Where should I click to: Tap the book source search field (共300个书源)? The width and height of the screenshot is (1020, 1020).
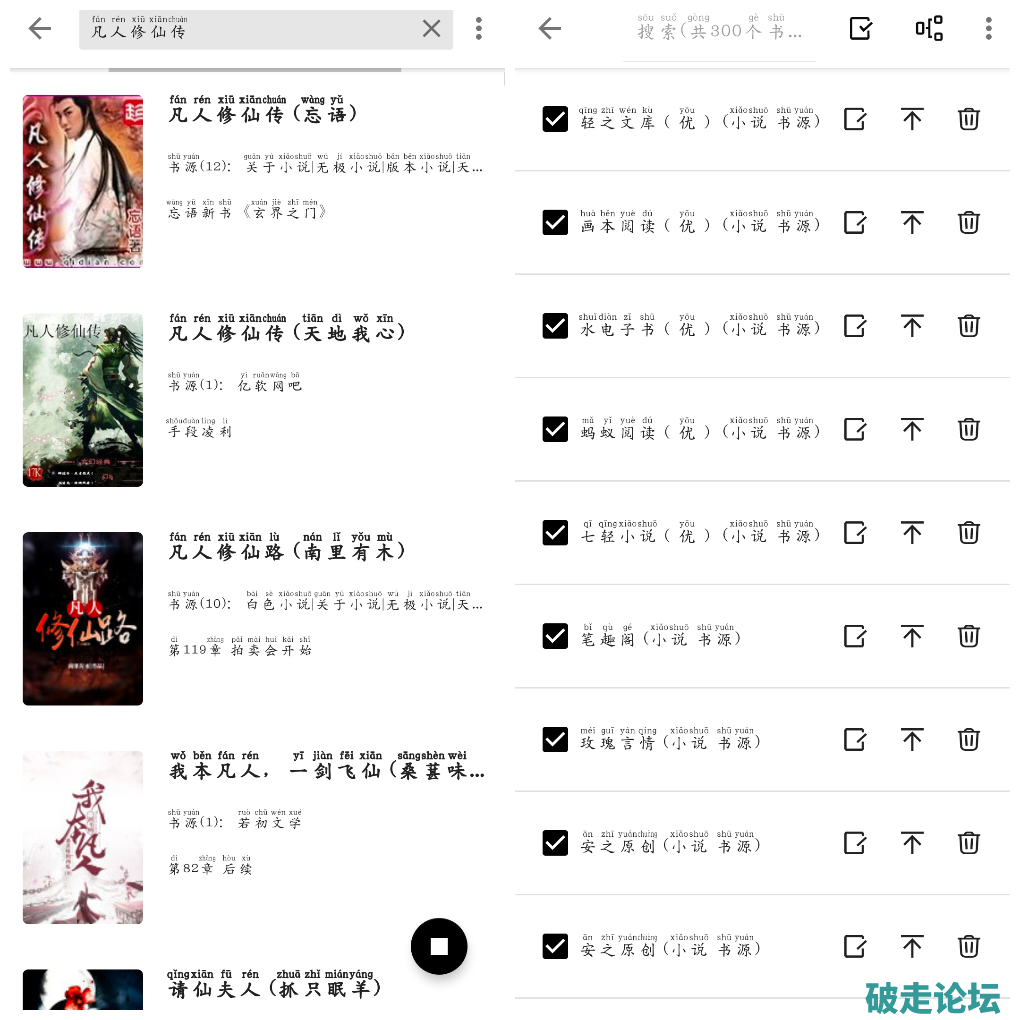click(x=720, y=31)
